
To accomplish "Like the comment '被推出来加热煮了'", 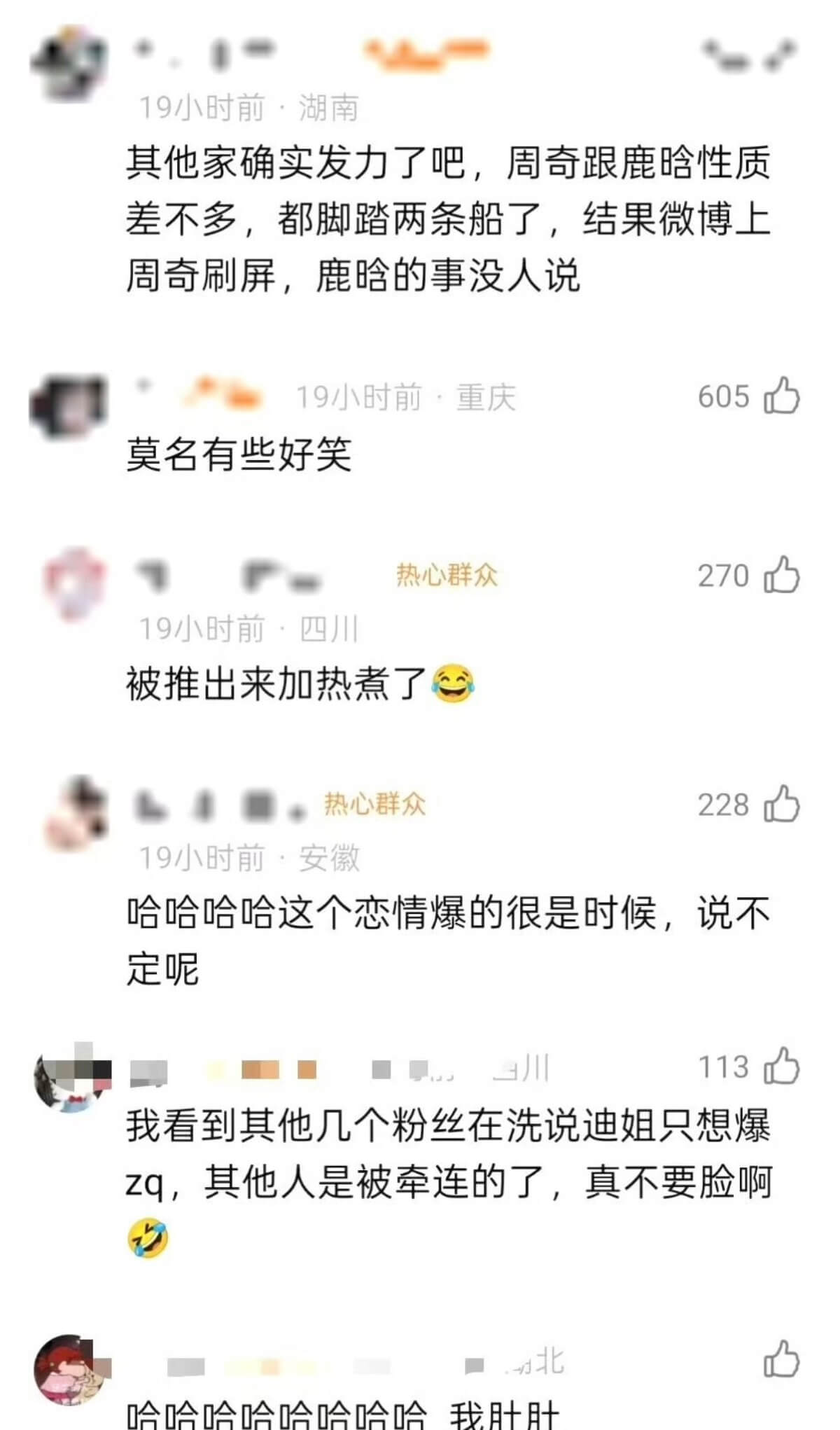I will [781, 575].
